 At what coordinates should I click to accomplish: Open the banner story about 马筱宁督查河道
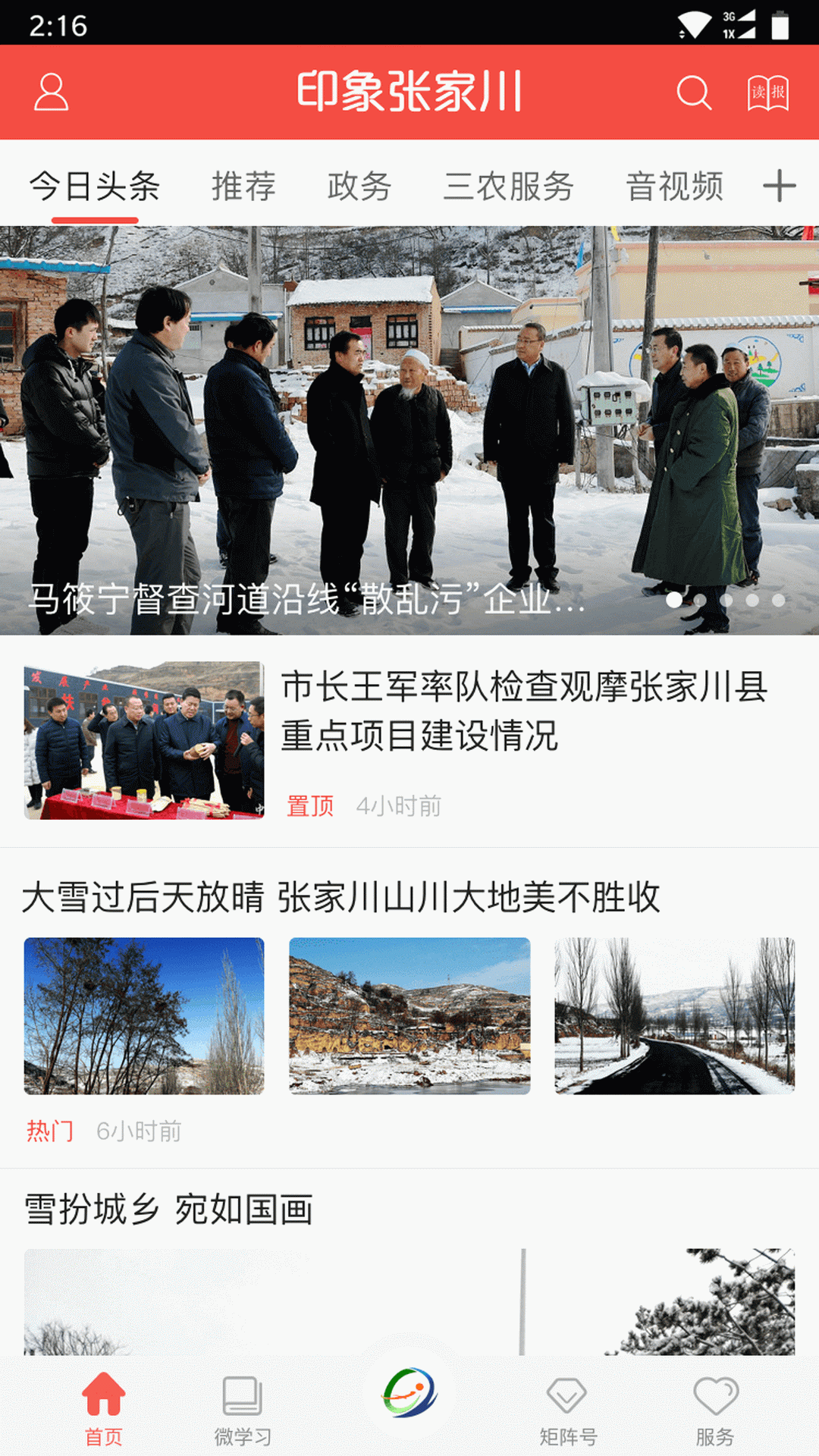point(409,430)
